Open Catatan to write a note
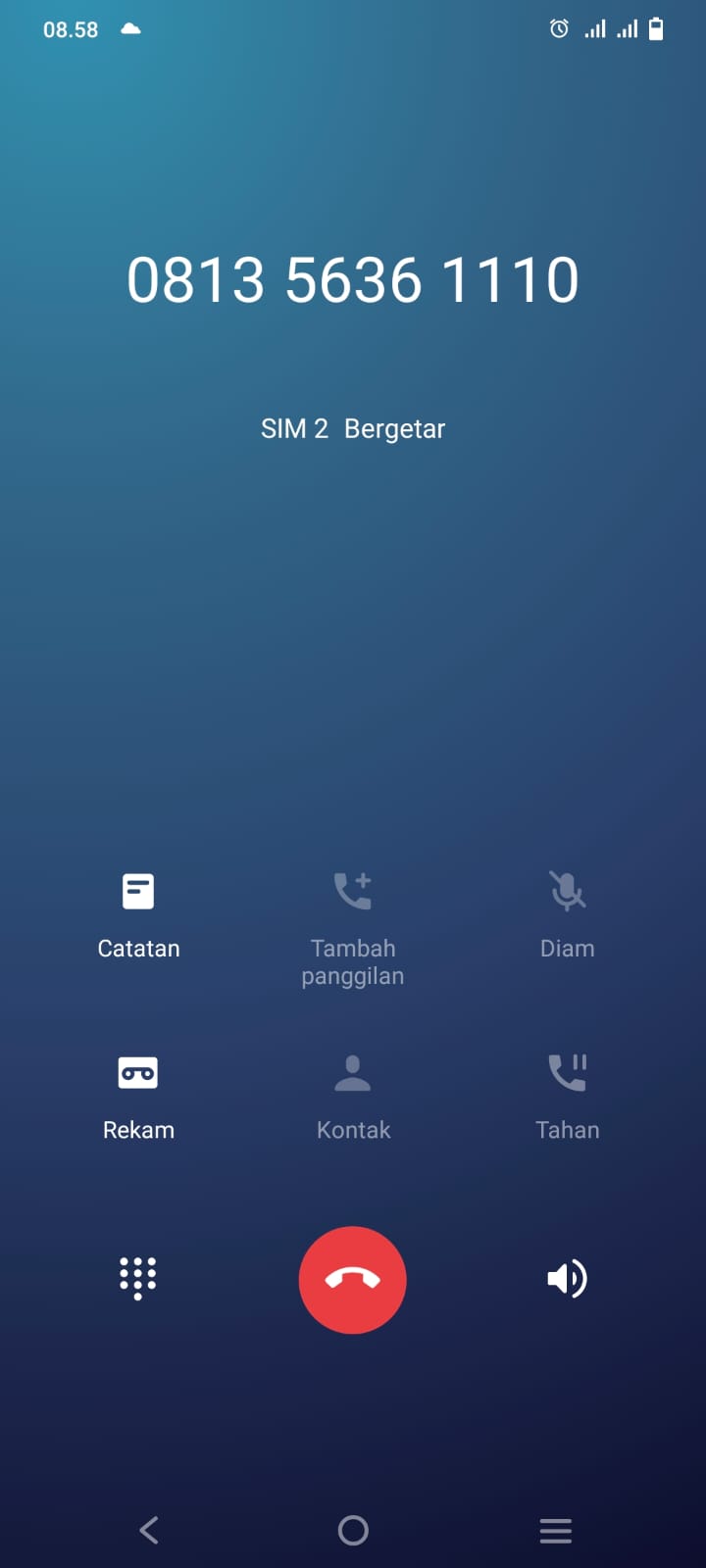This screenshot has width=706, height=1568. (138, 913)
